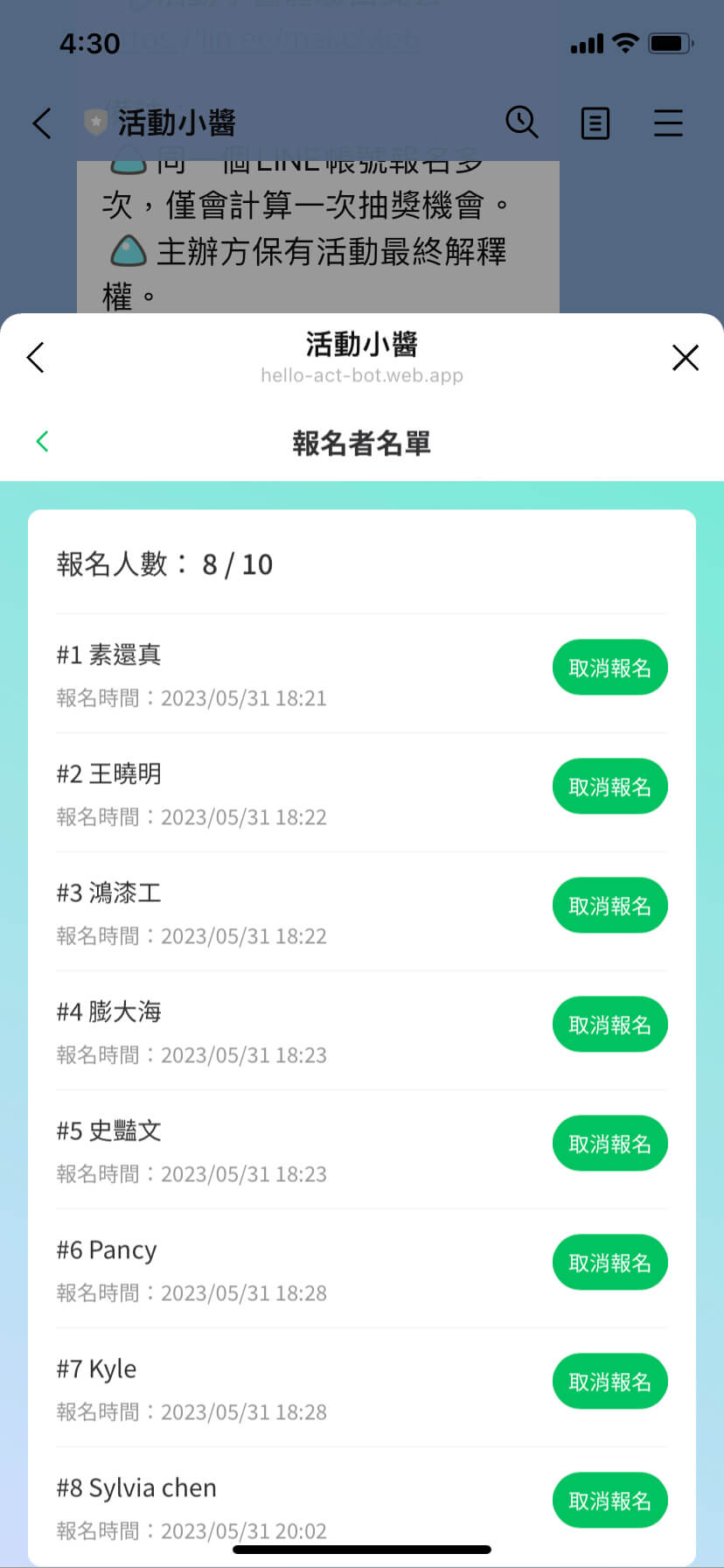Tap the battery indicator in the status bar

pyautogui.click(x=670, y=42)
